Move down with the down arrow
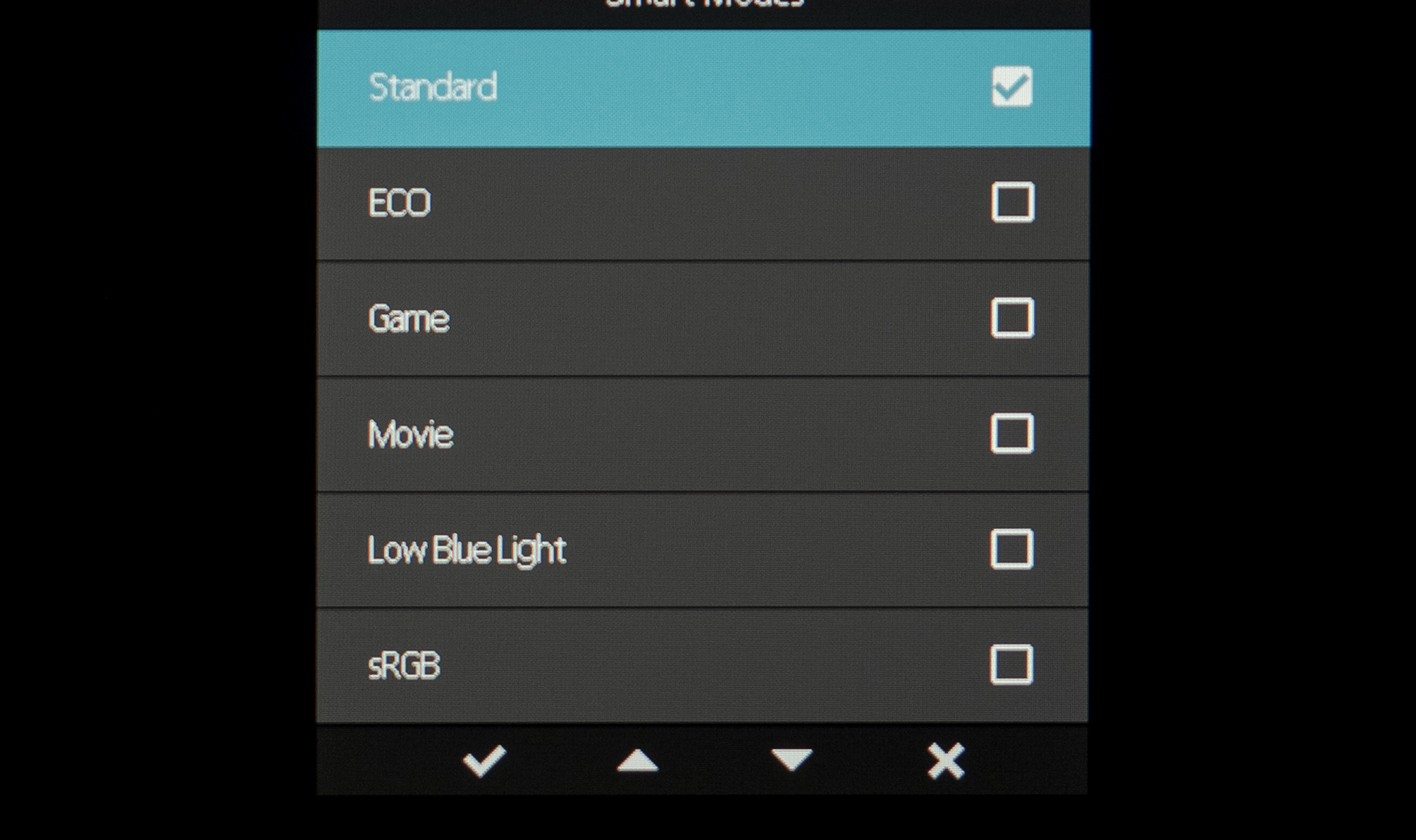1416x840 pixels. 792,760
